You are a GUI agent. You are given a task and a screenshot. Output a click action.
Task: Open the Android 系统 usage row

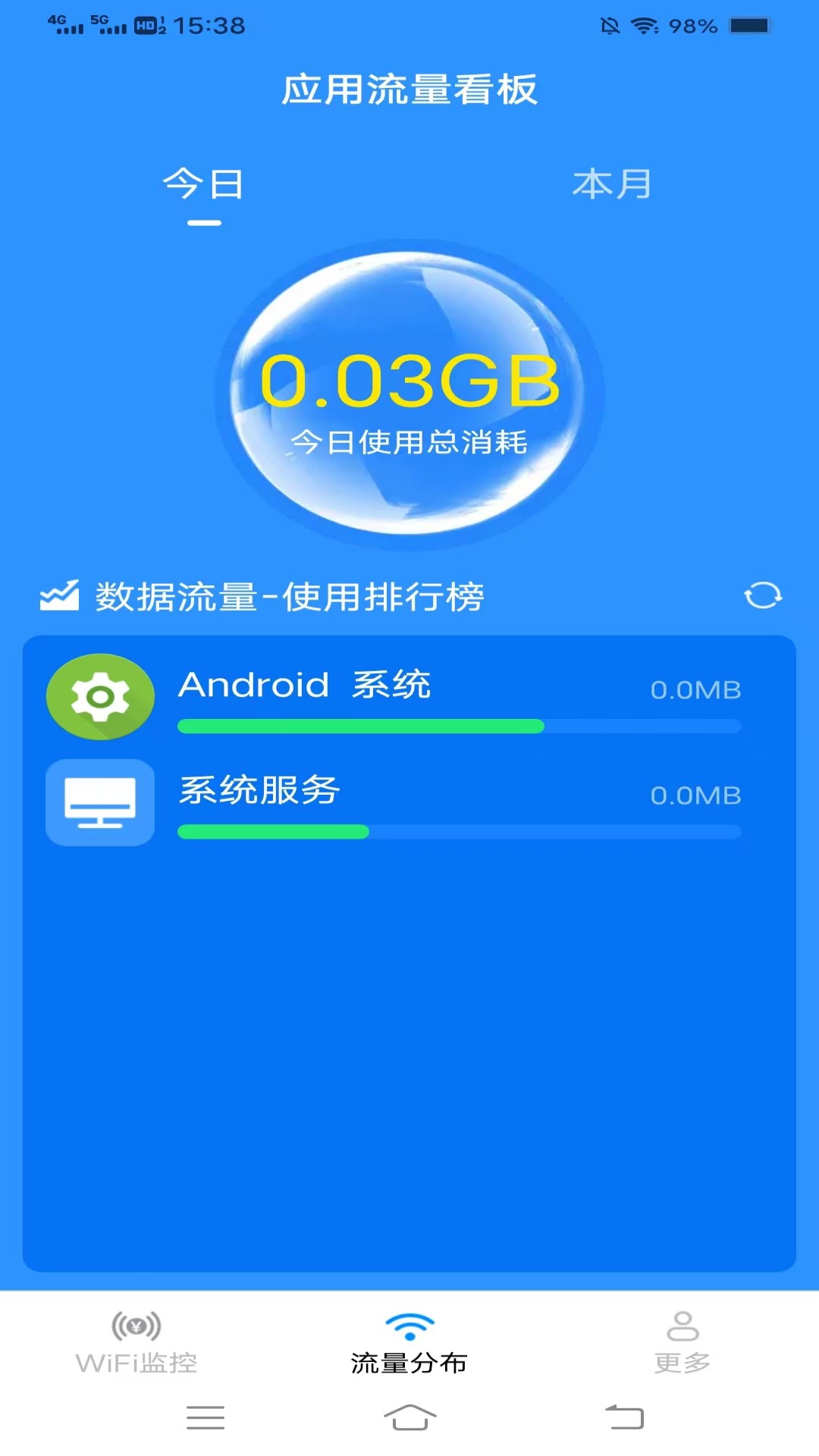[x=409, y=698]
